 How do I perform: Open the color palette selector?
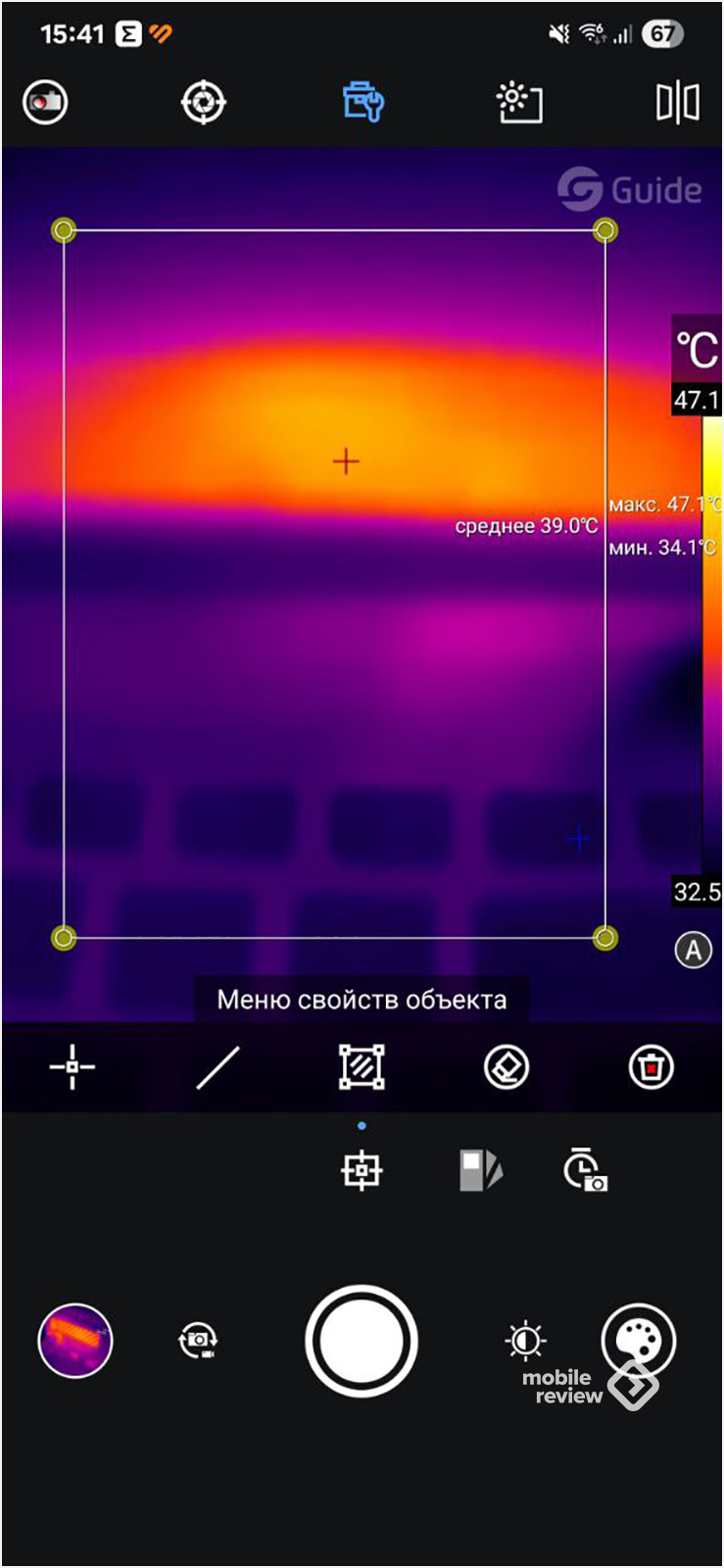pyautogui.click(x=638, y=1341)
